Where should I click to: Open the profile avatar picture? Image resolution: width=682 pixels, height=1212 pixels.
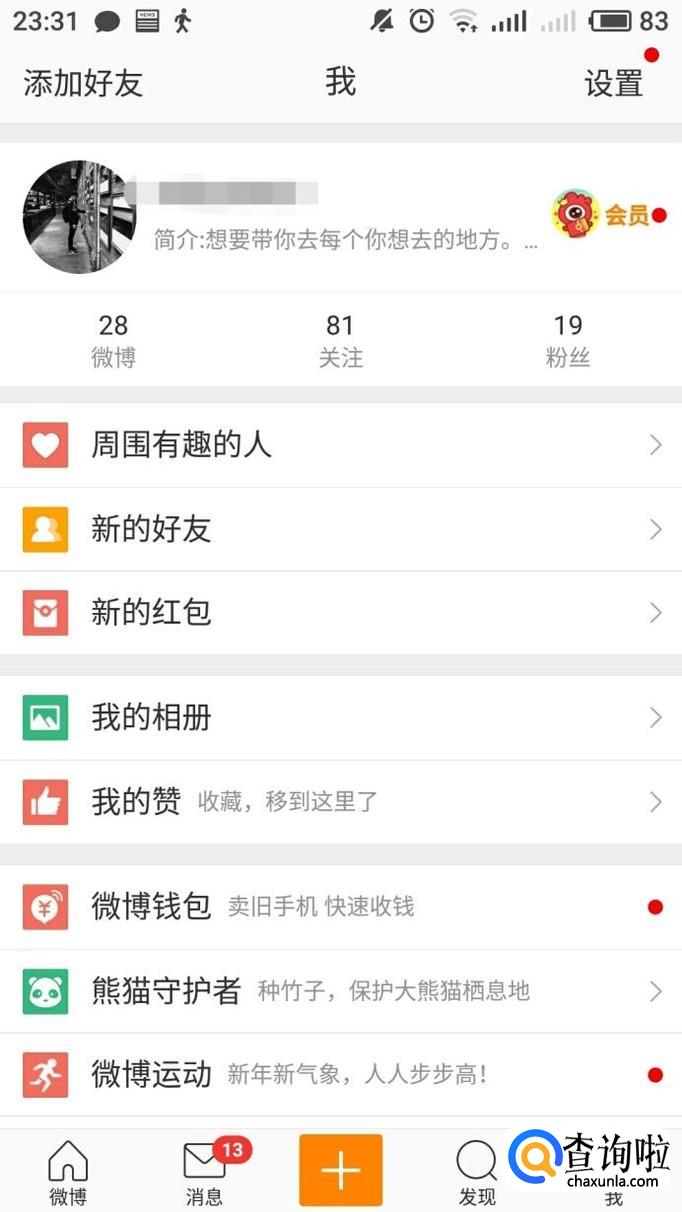tap(79, 217)
